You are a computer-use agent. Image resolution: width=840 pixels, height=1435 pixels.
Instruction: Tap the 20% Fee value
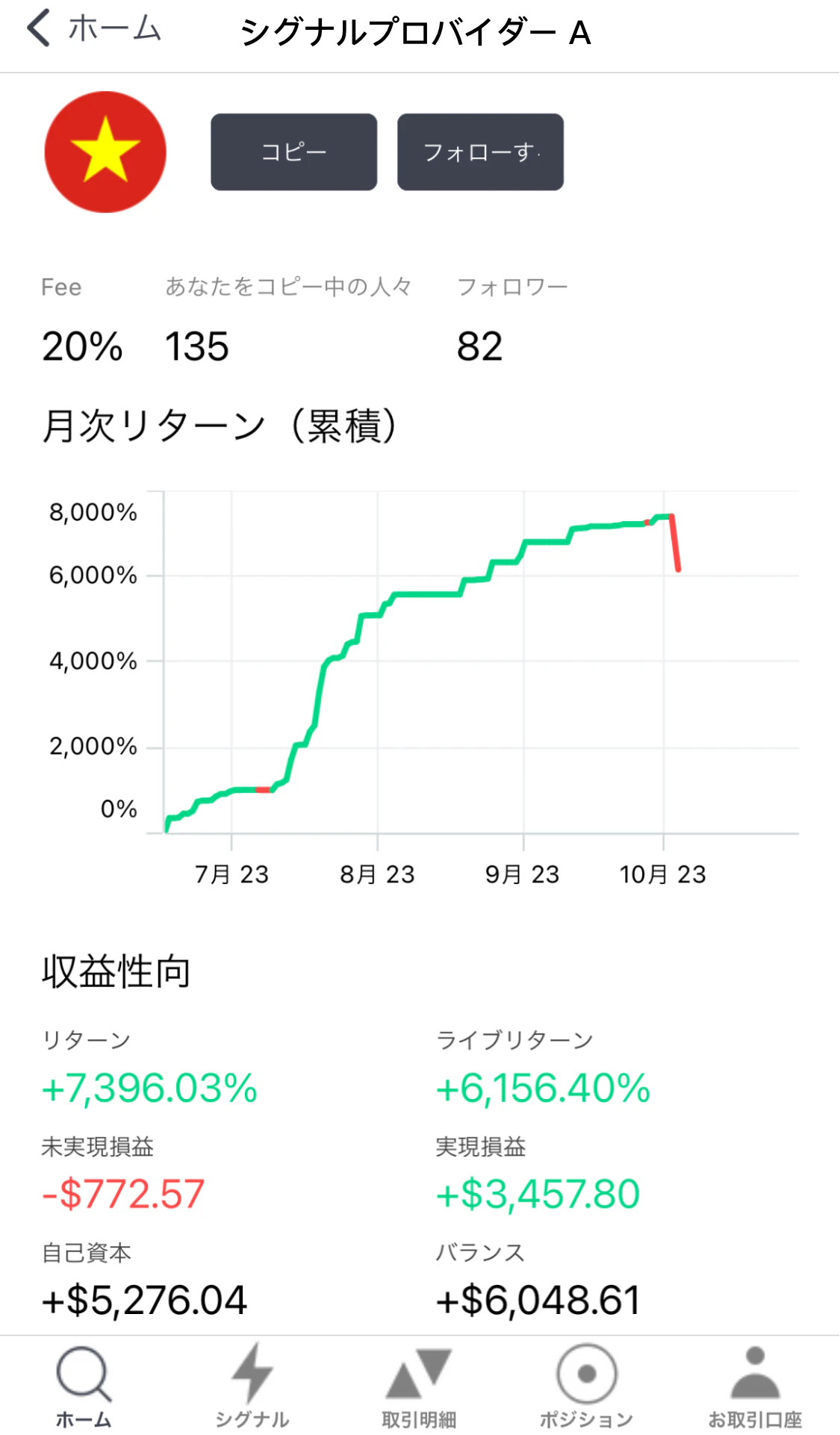point(82,344)
